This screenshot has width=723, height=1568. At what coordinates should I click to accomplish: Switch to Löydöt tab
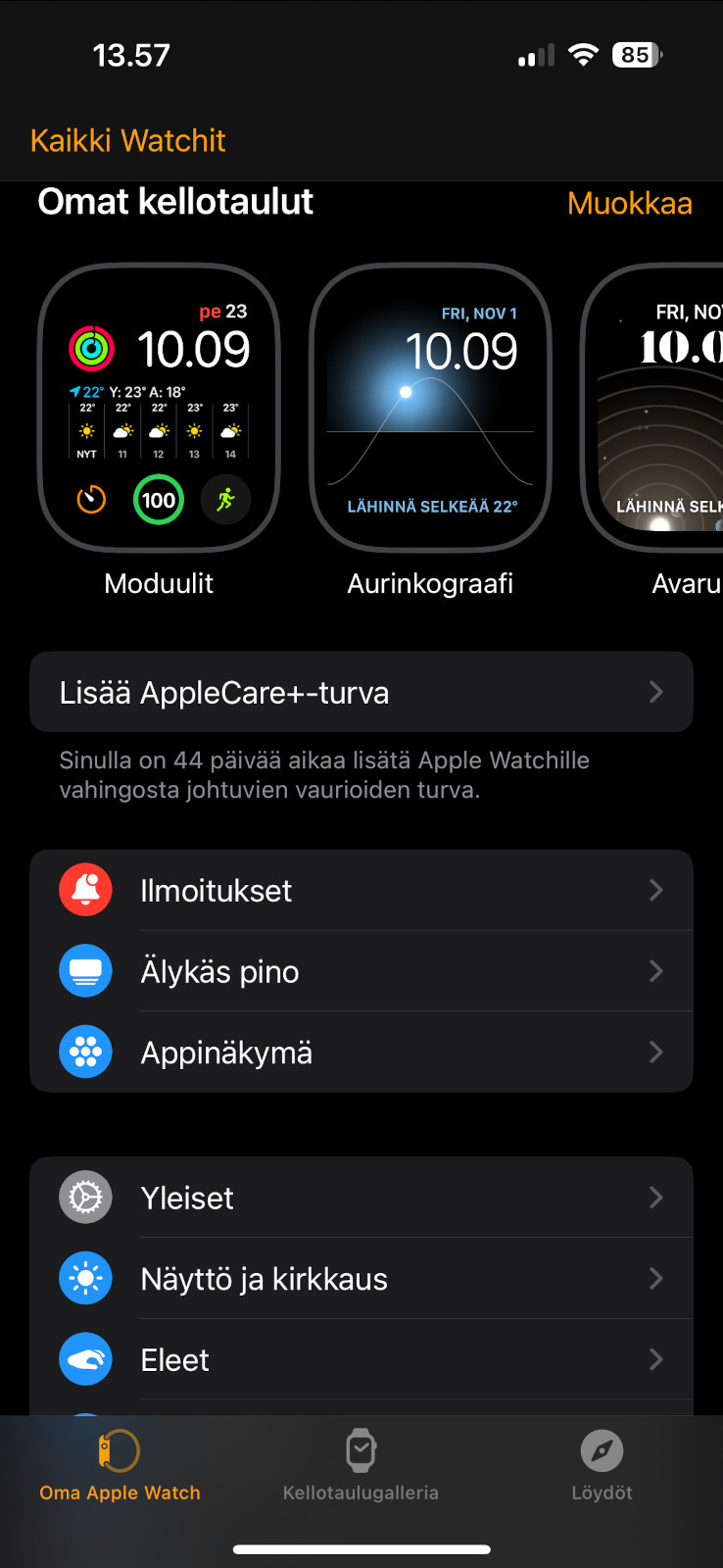pyautogui.click(x=602, y=1466)
